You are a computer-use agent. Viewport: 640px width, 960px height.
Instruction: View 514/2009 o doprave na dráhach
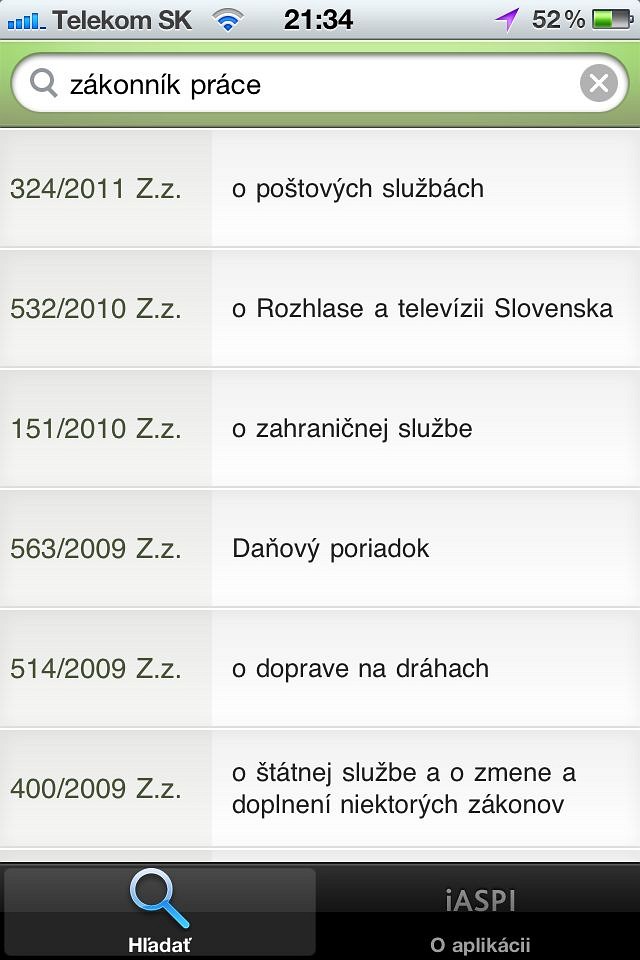pos(320,669)
